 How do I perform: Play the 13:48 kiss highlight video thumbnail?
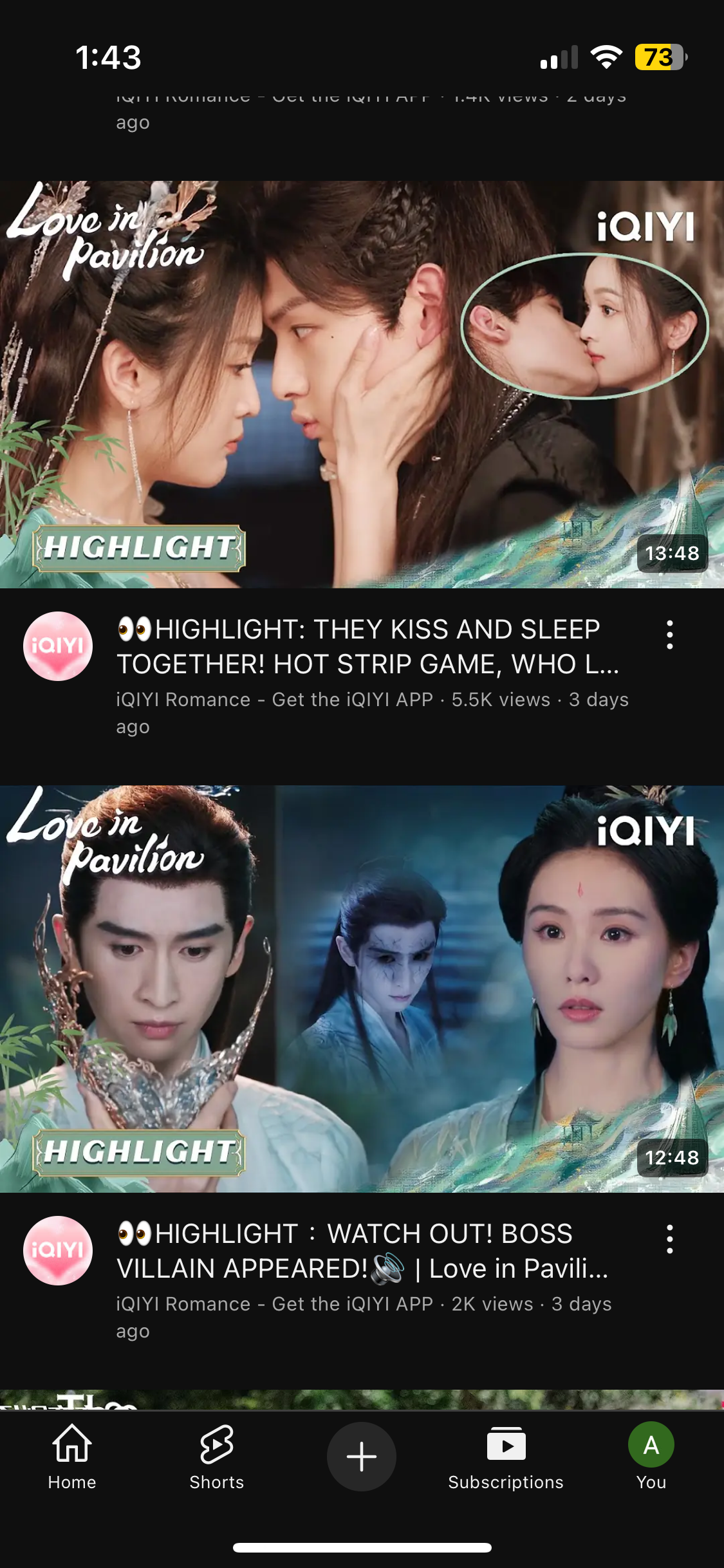pyautogui.click(x=362, y=384)
